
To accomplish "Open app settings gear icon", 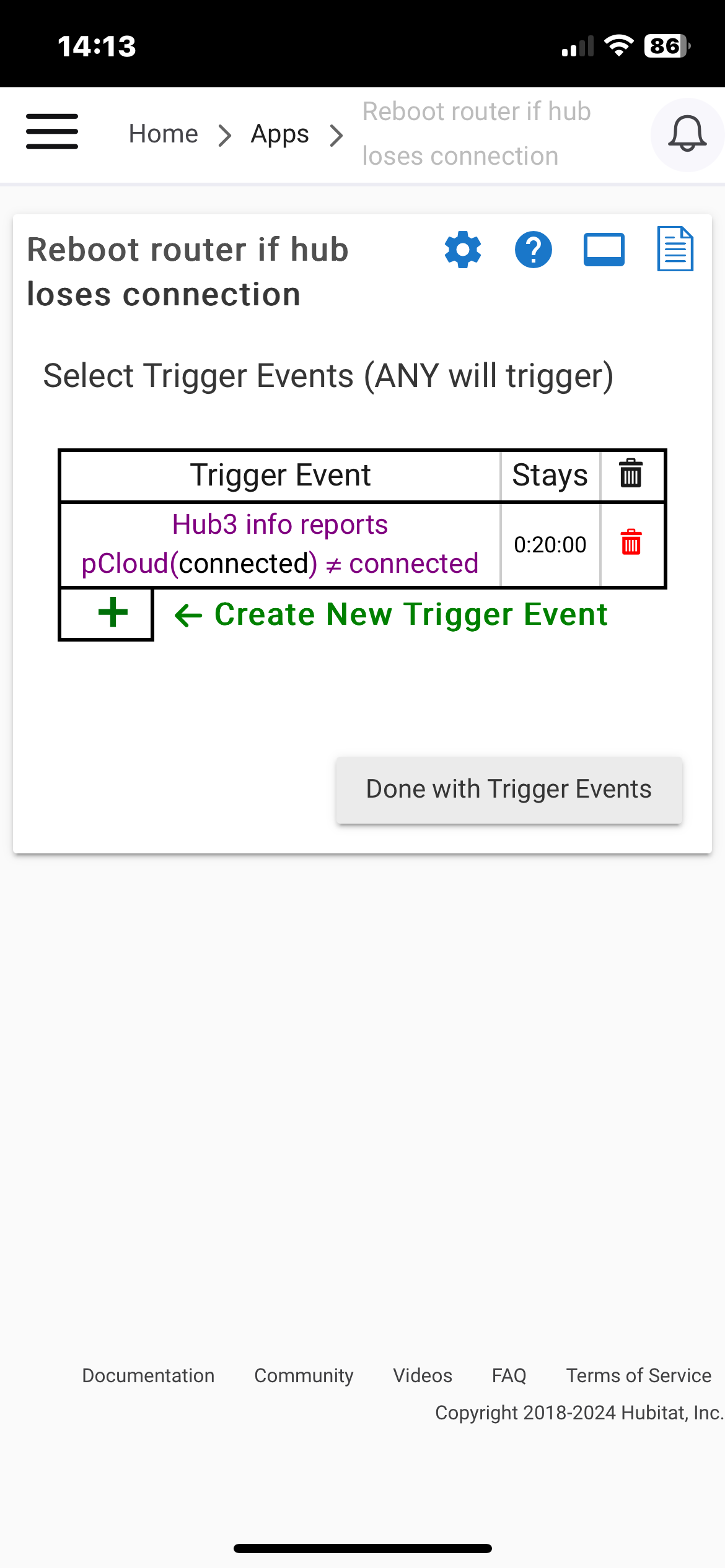I will coord(463,250).
